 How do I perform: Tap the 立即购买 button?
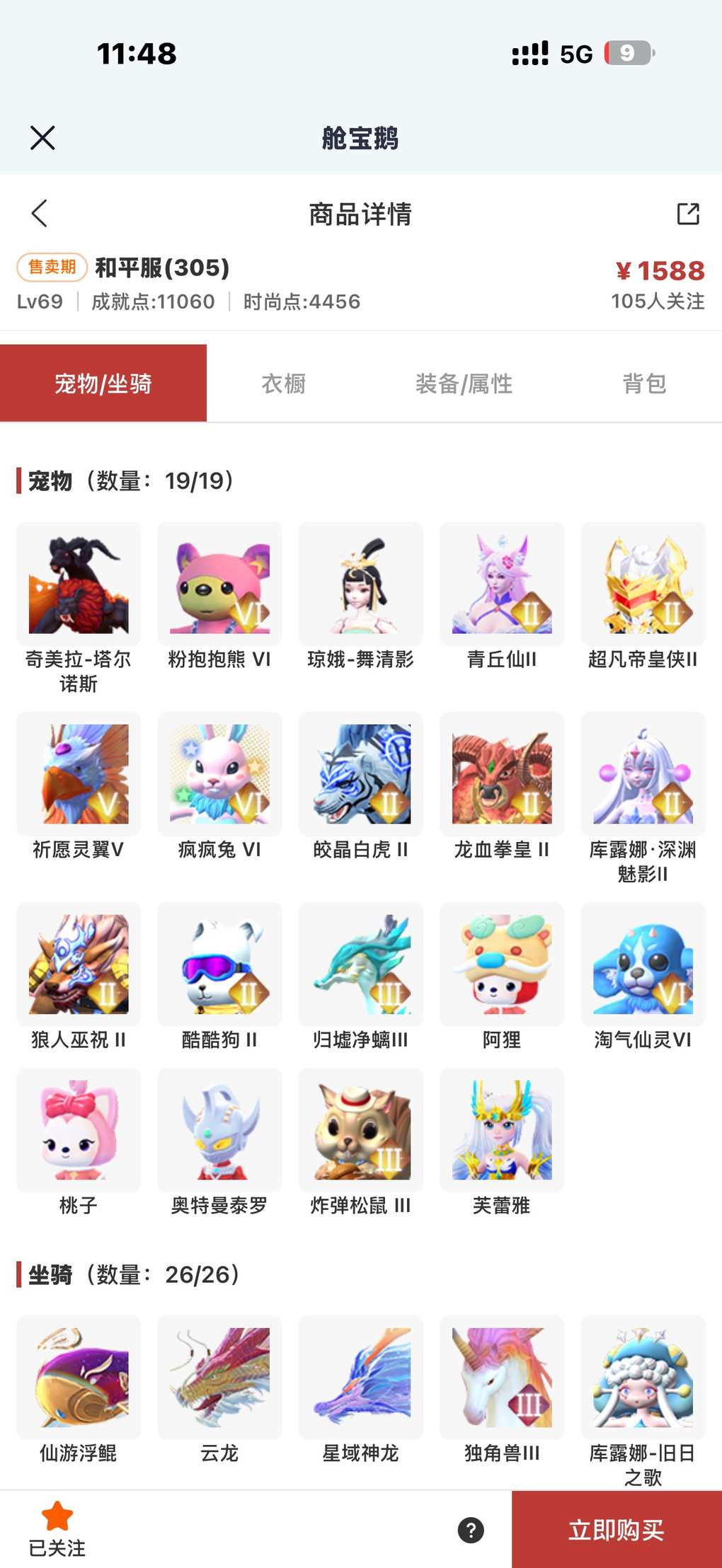pos(617,1530)
